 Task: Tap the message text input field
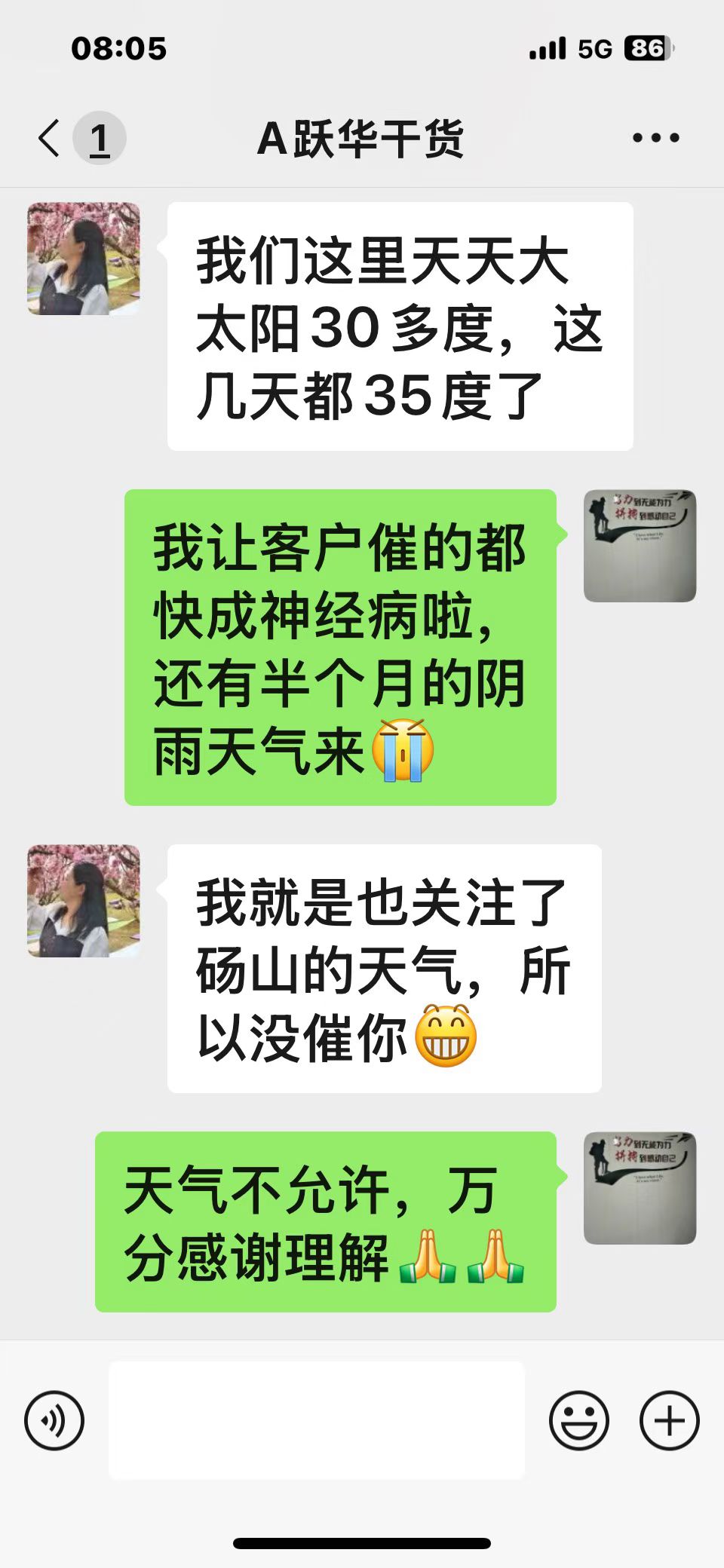pyautogui.click(x=317, y=1420)
